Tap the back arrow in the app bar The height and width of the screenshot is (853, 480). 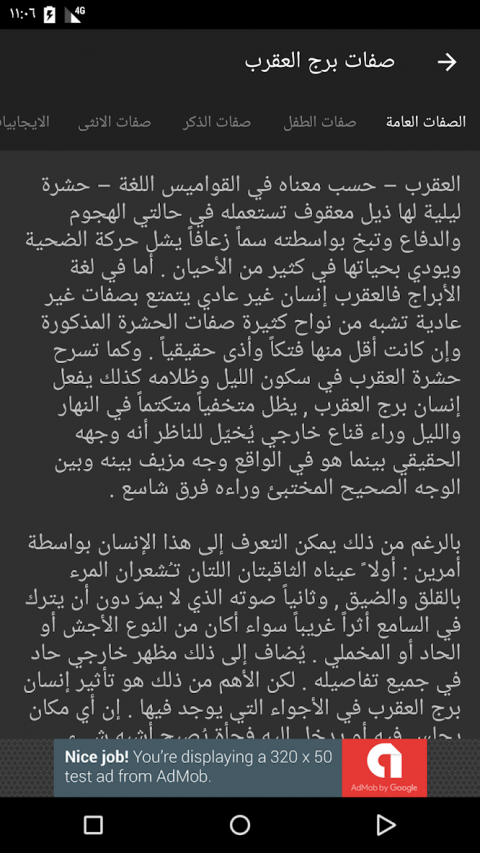[x=447, y=63]
